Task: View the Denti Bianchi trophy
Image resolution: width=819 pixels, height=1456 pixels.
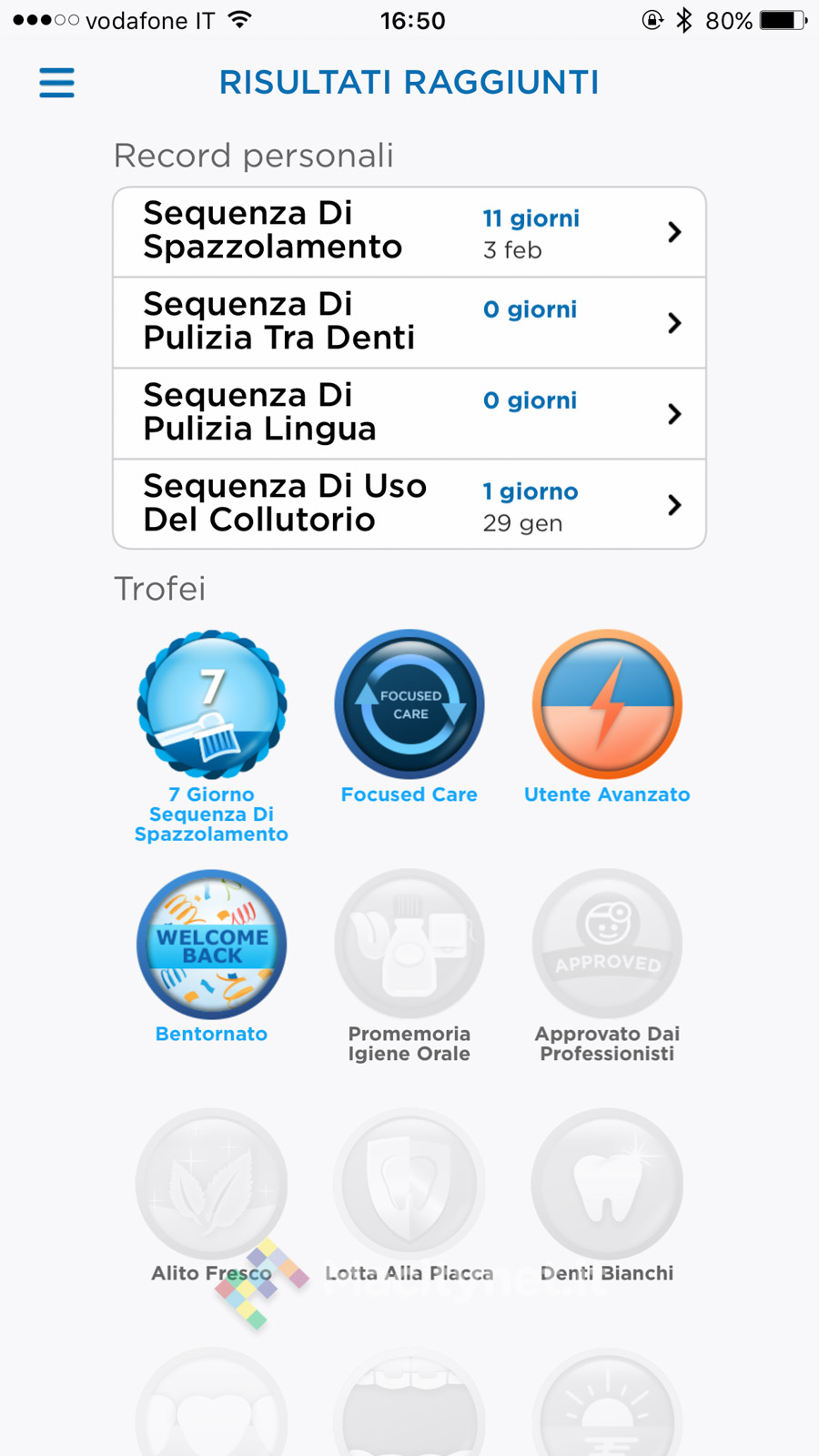Action: coord(607,1183)
